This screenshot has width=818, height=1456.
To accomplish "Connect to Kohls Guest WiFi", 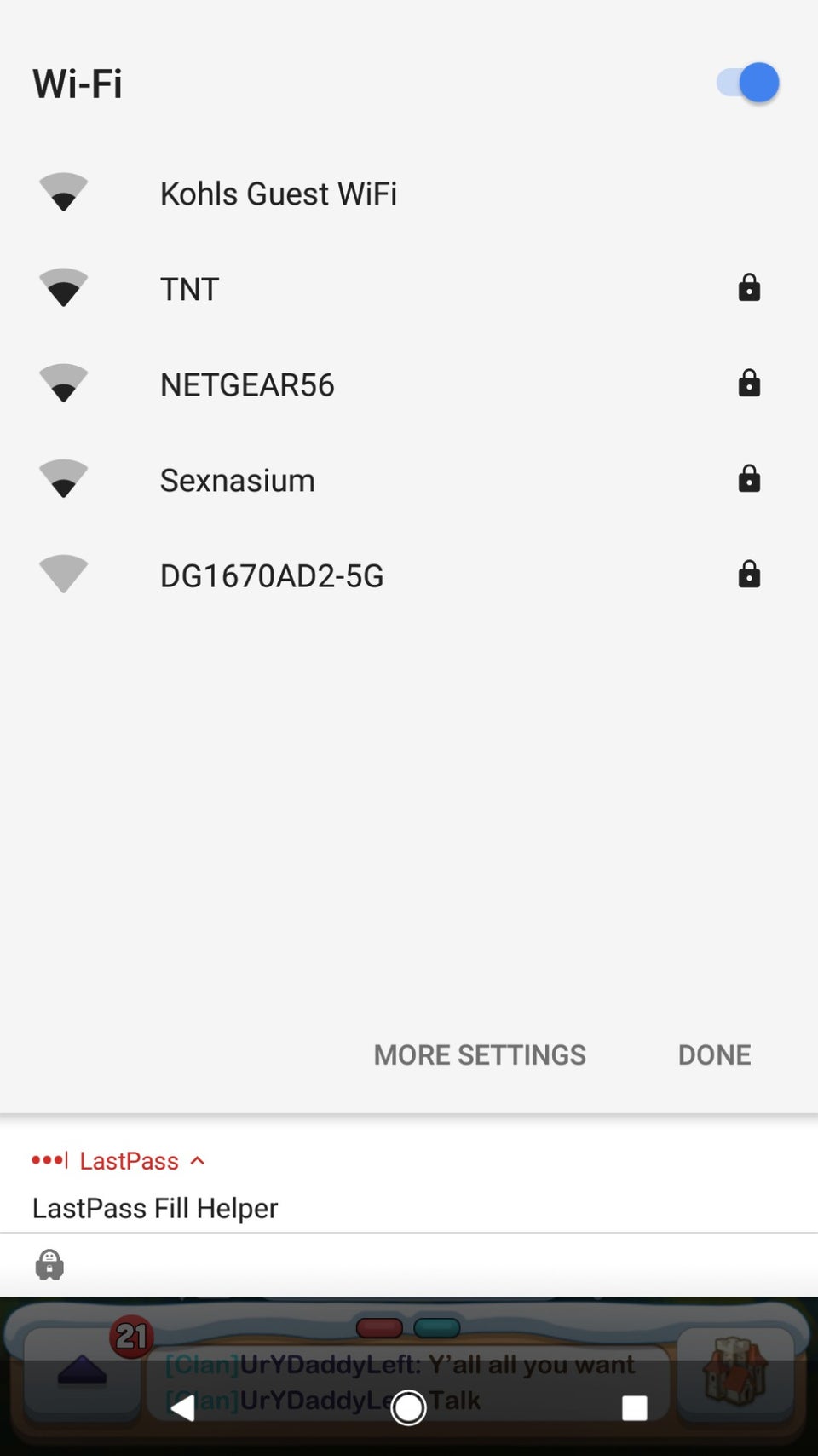I will [279, 194].
